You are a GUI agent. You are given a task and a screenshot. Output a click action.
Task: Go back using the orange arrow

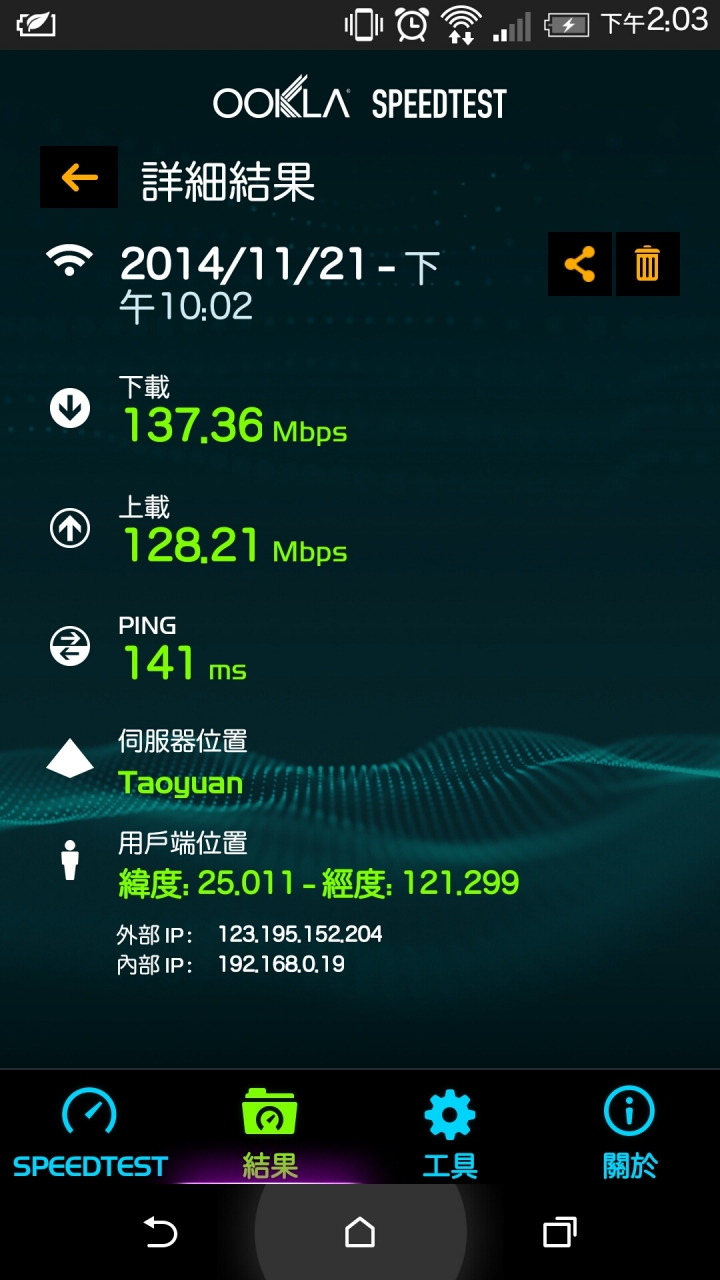click(x=79, y=178)
